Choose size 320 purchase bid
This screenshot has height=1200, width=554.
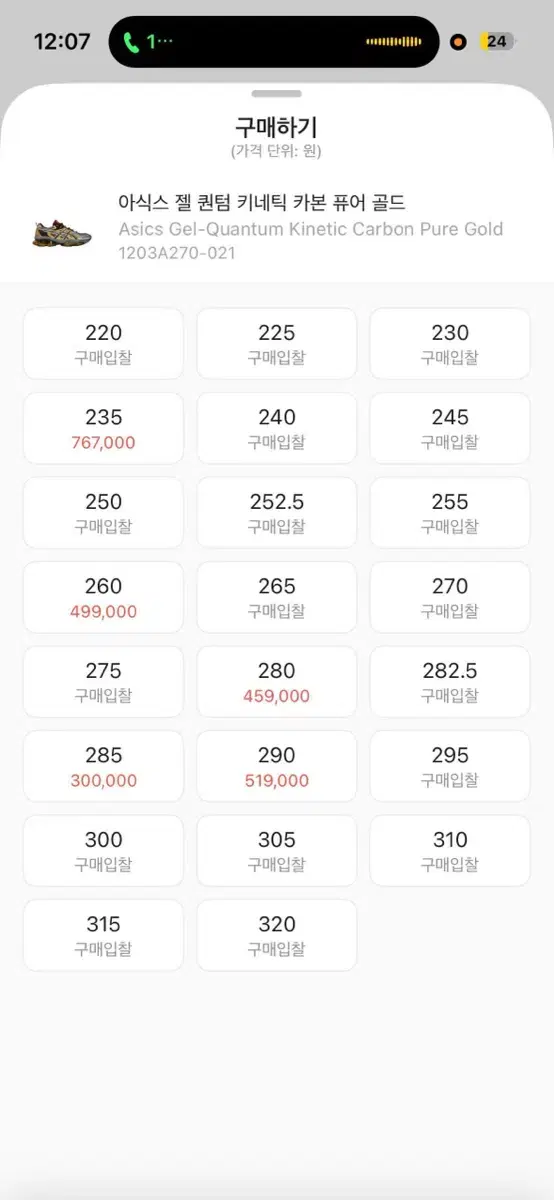pos(277,935)
